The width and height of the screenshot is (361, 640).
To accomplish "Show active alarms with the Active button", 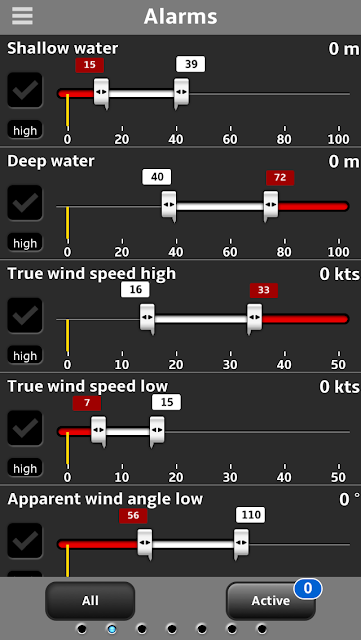I will click(x=270, y=600).
